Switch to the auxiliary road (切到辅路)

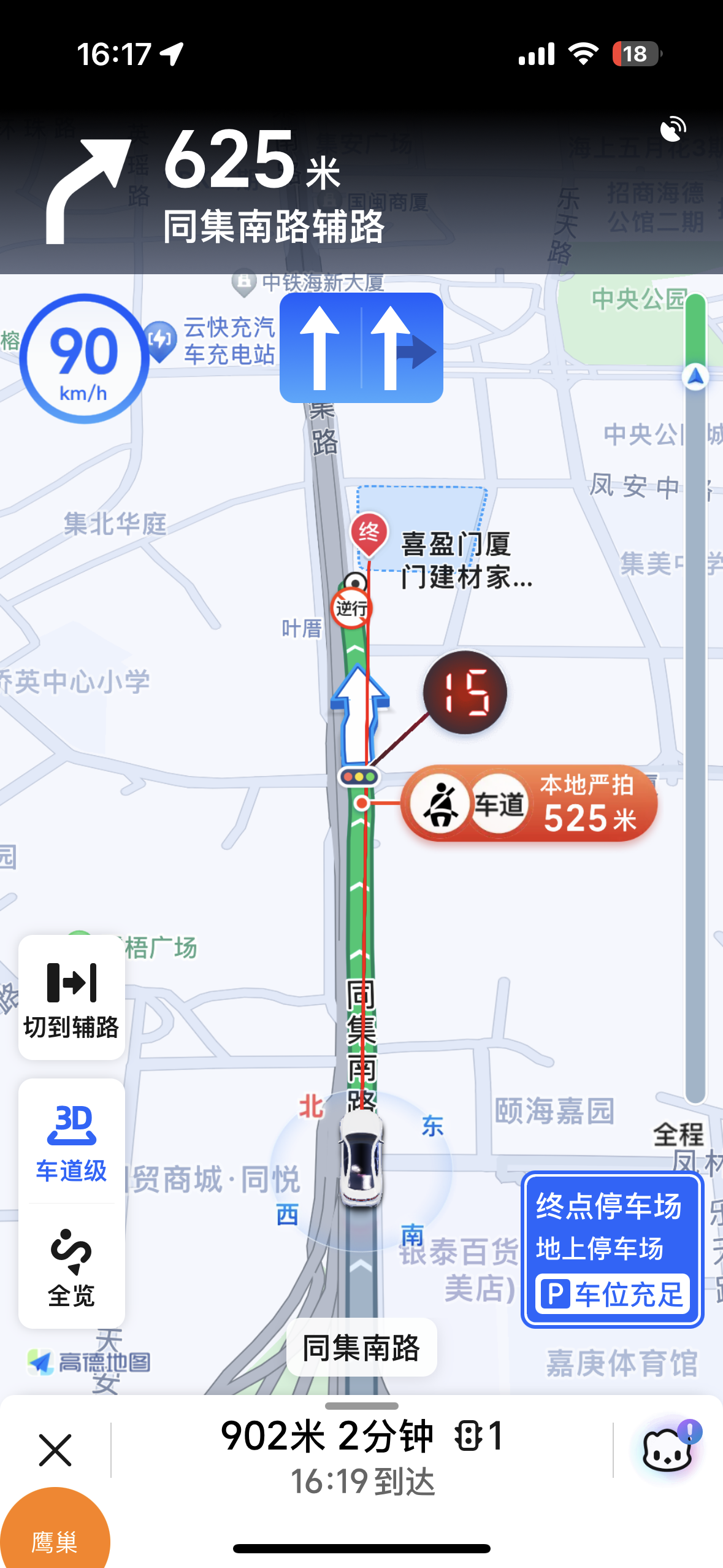click(x=72, y=997)
